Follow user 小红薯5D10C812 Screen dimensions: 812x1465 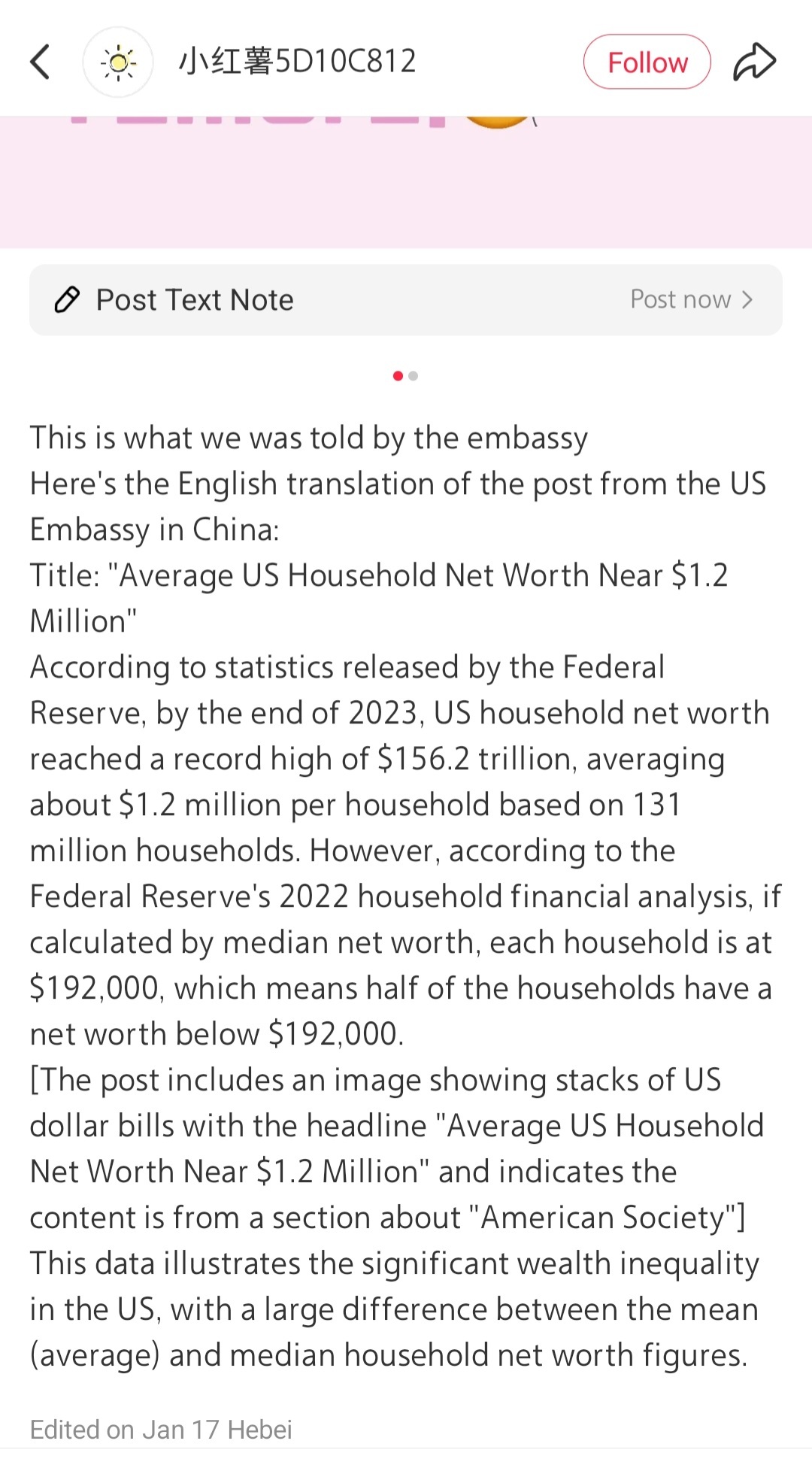click(x=647, y=62)
